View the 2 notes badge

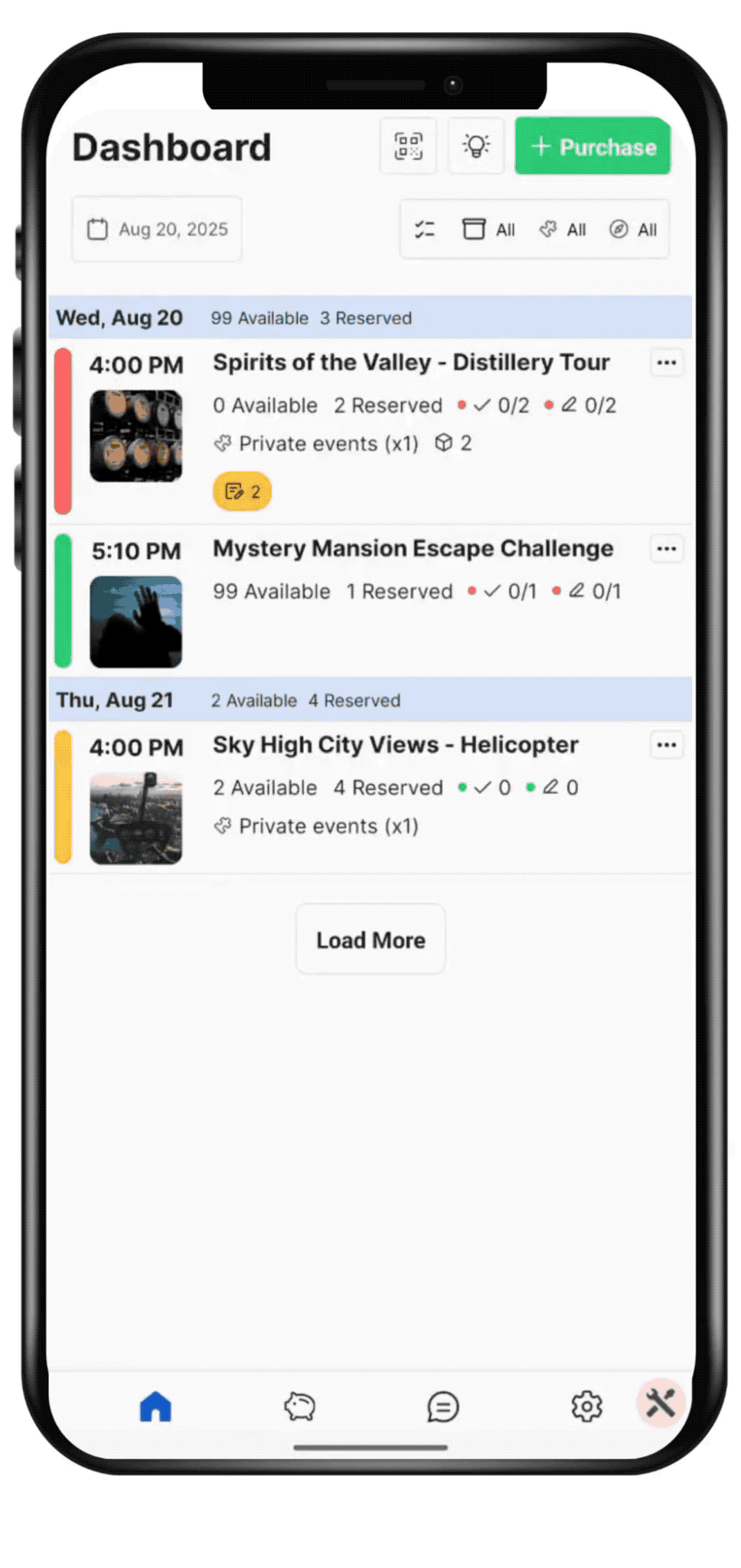point(243,492)
